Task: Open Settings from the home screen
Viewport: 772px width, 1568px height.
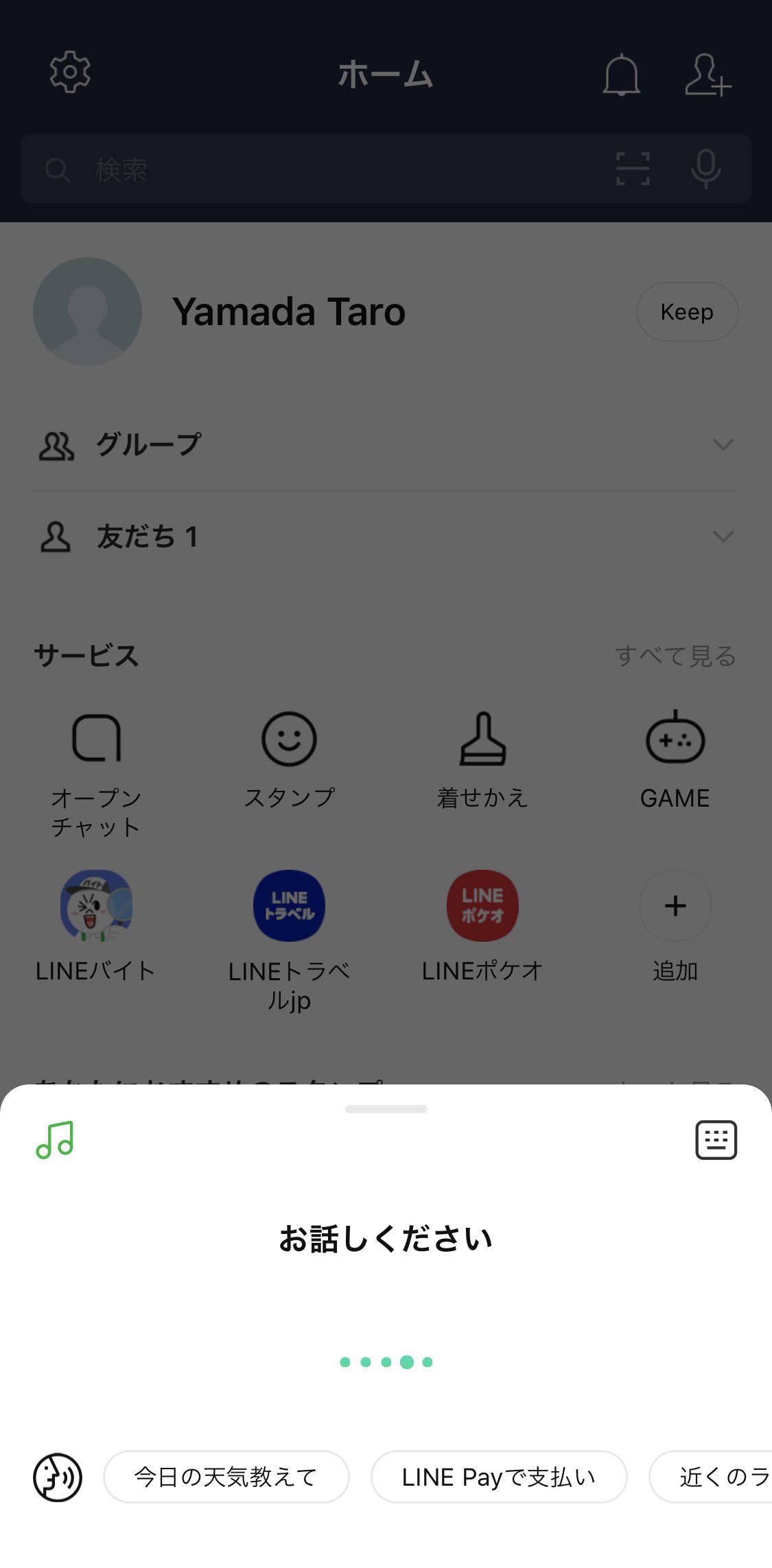Action: point(69,72)
